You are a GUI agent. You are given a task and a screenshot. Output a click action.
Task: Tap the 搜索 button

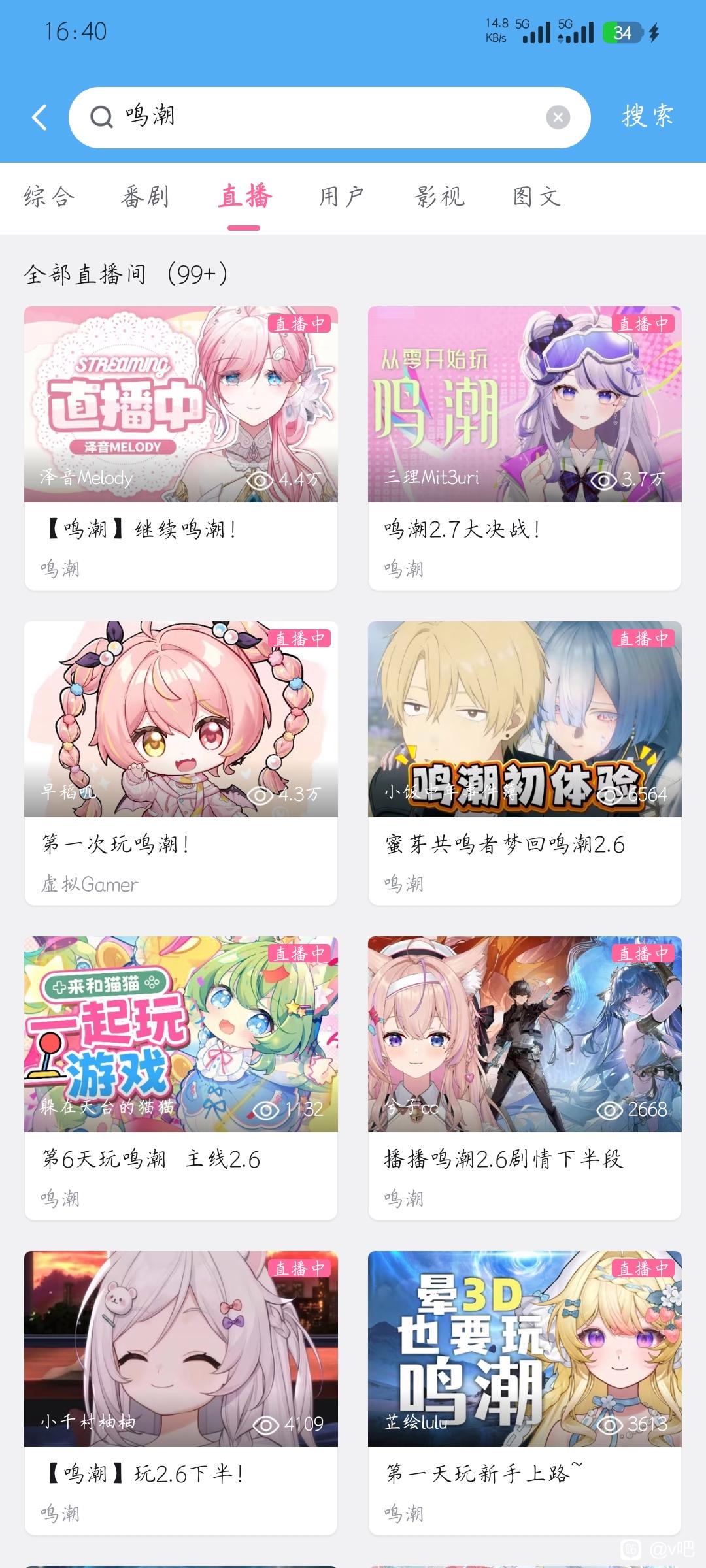point(647,116)
